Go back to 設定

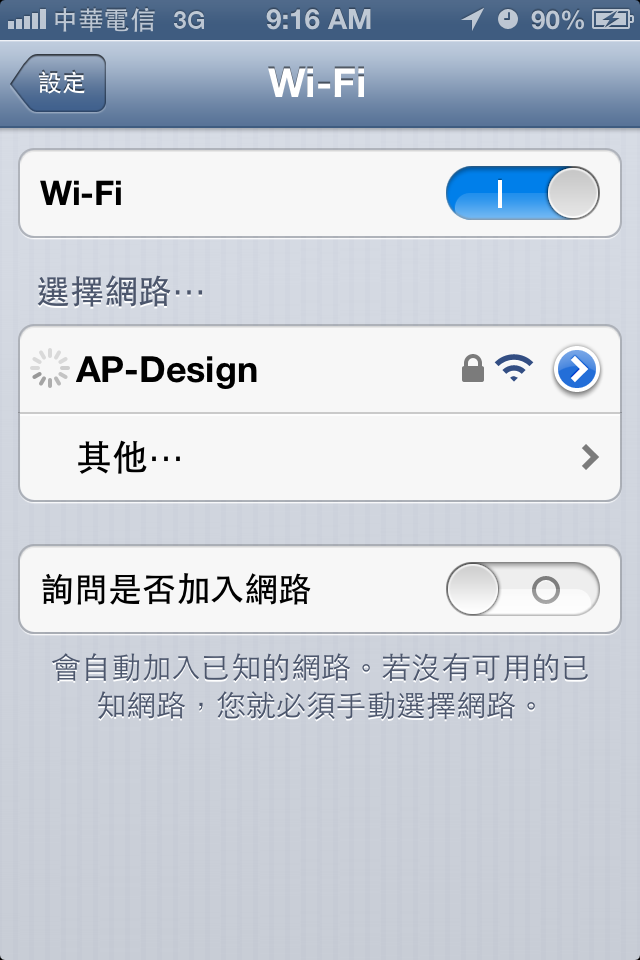tap(60, 83)
